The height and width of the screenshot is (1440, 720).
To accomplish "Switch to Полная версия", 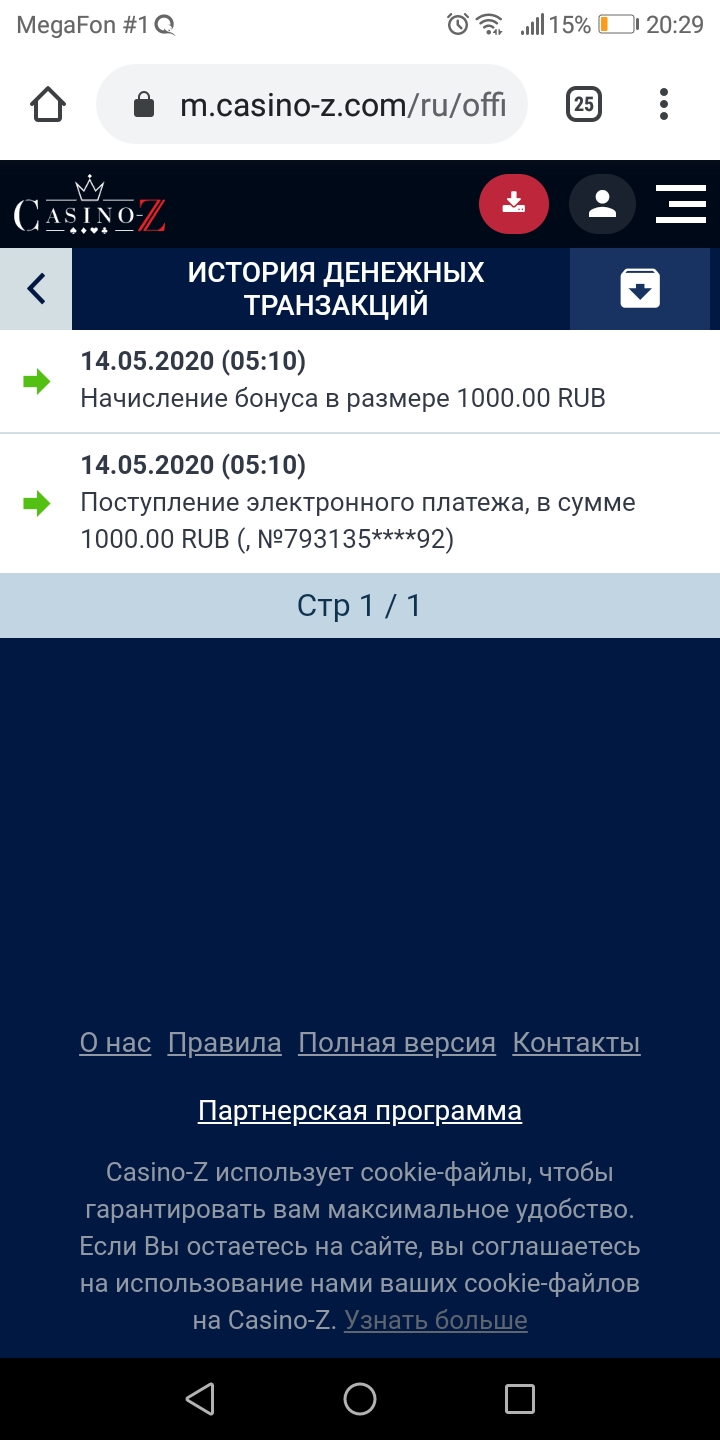I will [x=397, y=1043].
